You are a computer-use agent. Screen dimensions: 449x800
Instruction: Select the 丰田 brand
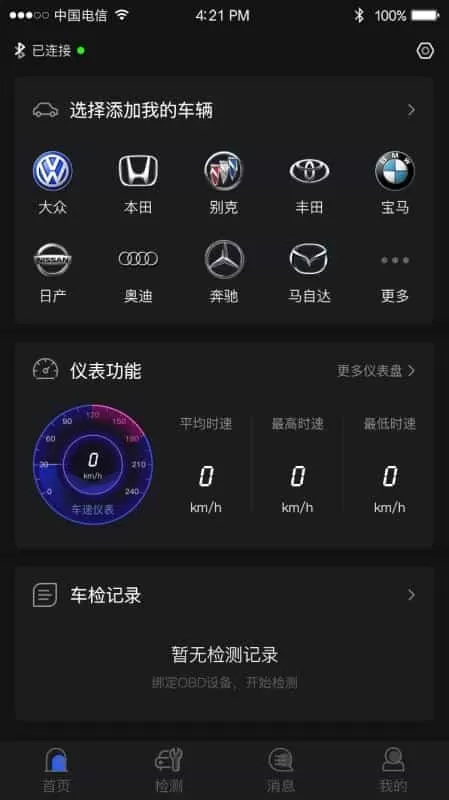coord(309,183)
